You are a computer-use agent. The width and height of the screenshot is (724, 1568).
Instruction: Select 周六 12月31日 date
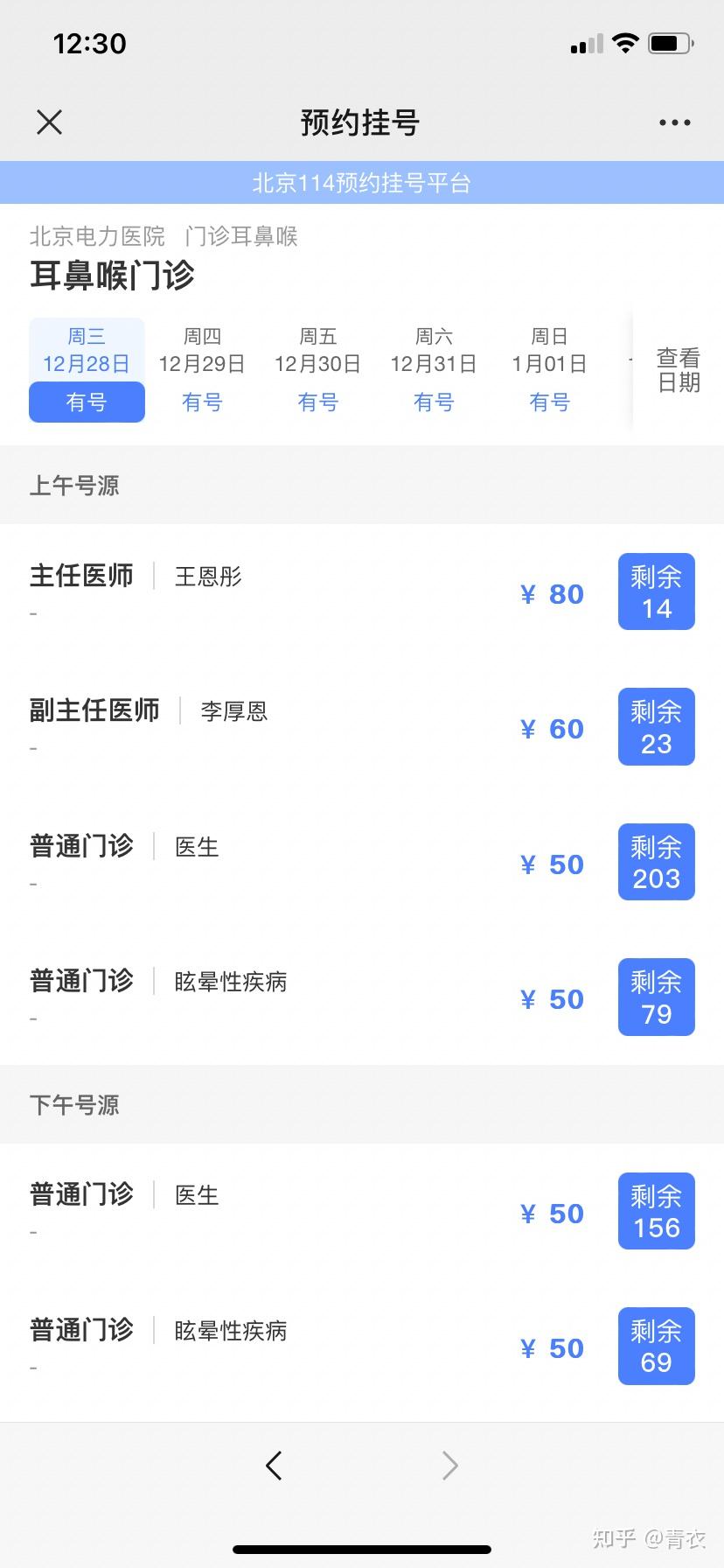tap(434, 369)
